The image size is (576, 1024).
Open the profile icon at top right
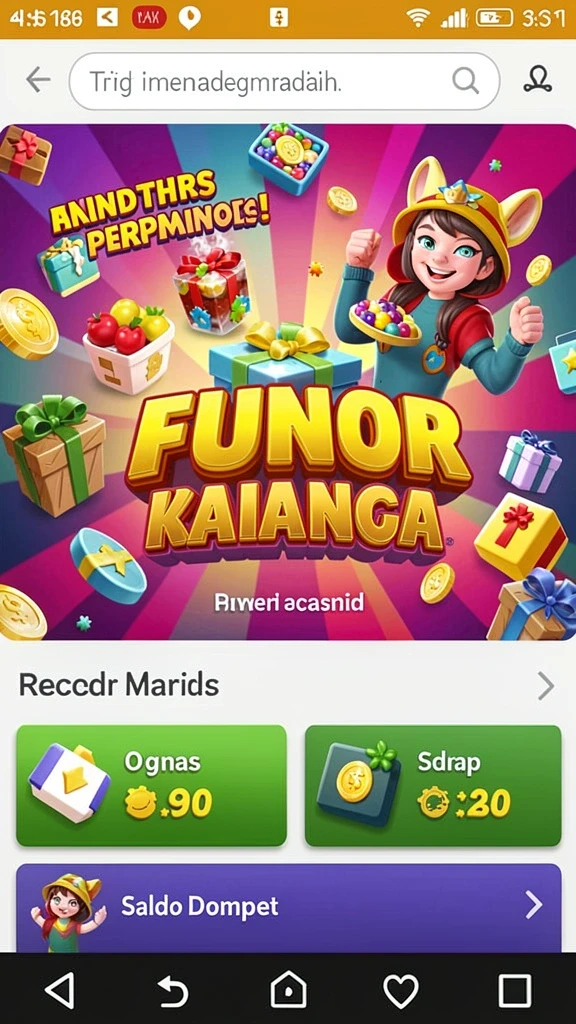click(537, 80)
